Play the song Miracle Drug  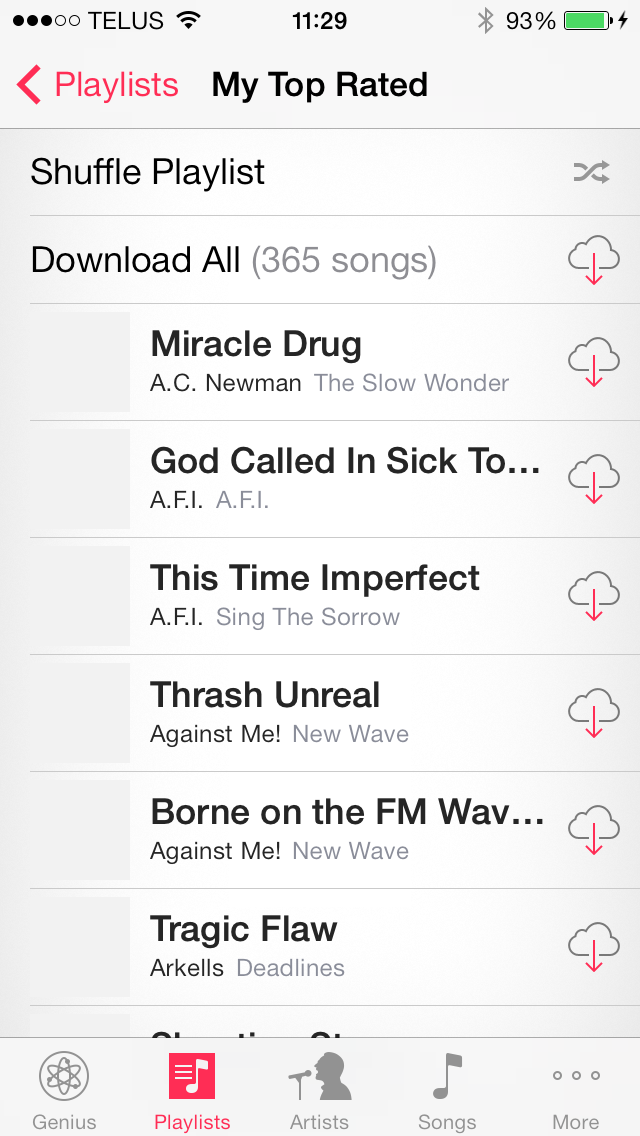[x=330, y=361]
